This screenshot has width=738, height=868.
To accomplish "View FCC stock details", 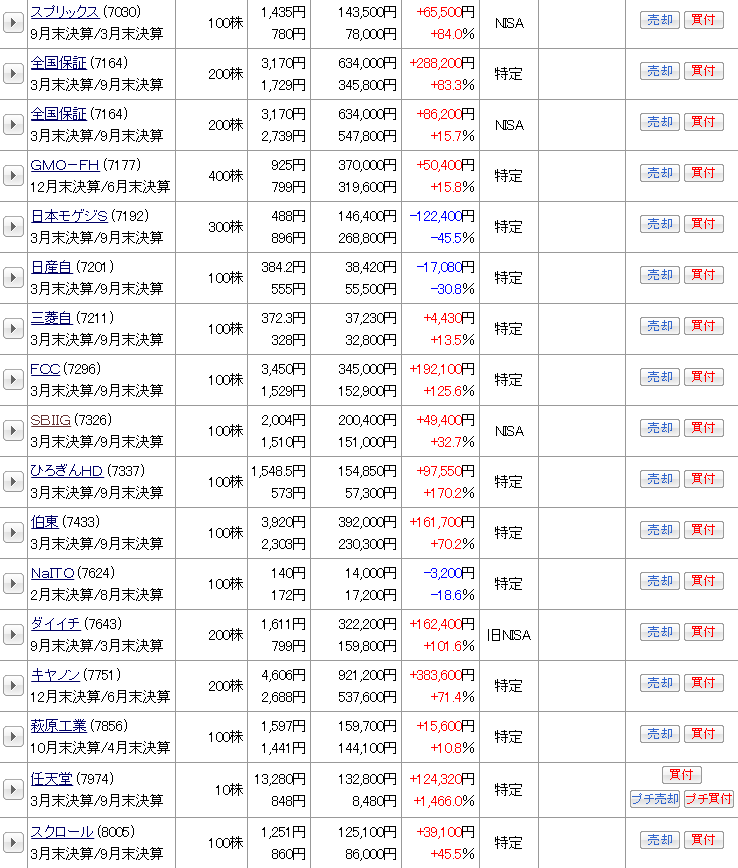I will (x=45, y=369).
